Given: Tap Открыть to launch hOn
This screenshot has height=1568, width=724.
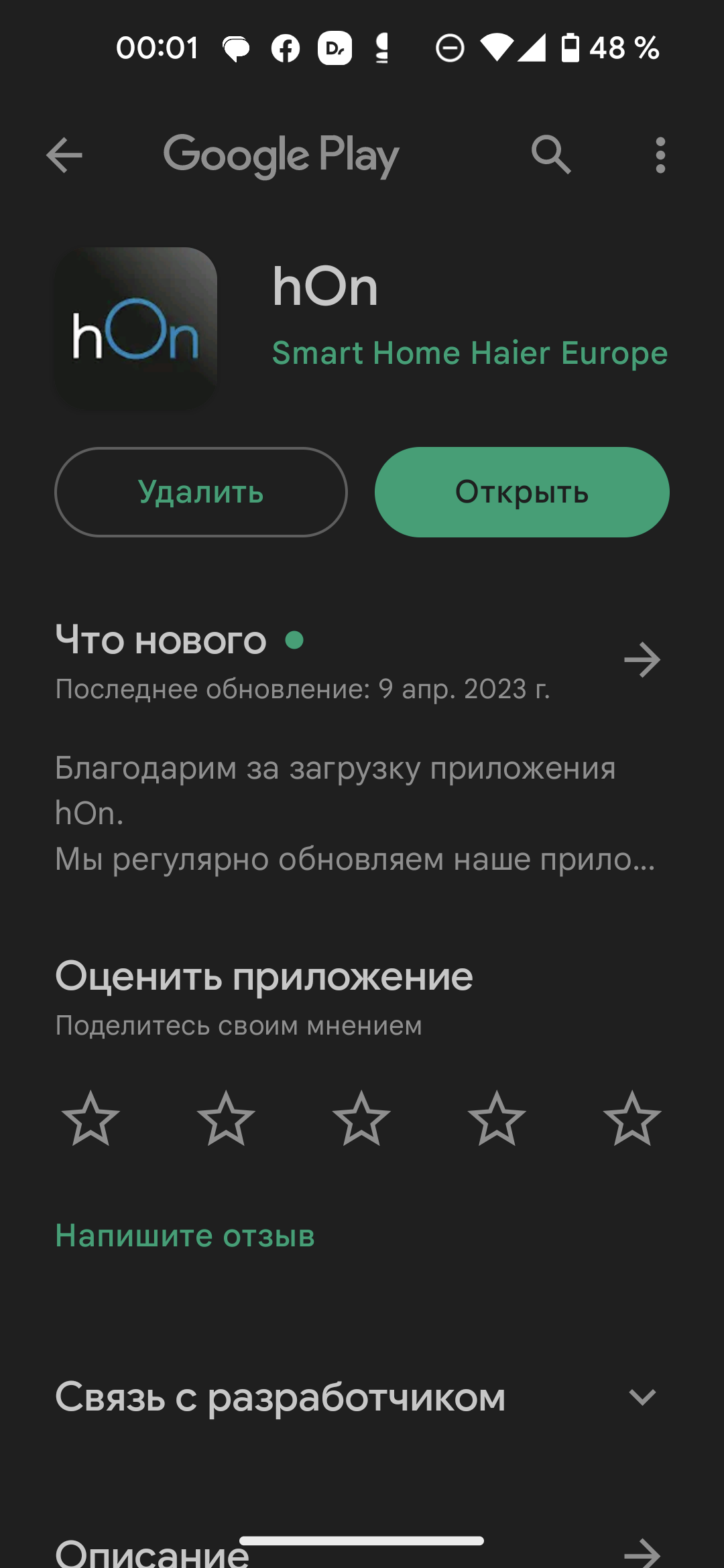Looking at the screenshot, I should click(x=522, y=493).
